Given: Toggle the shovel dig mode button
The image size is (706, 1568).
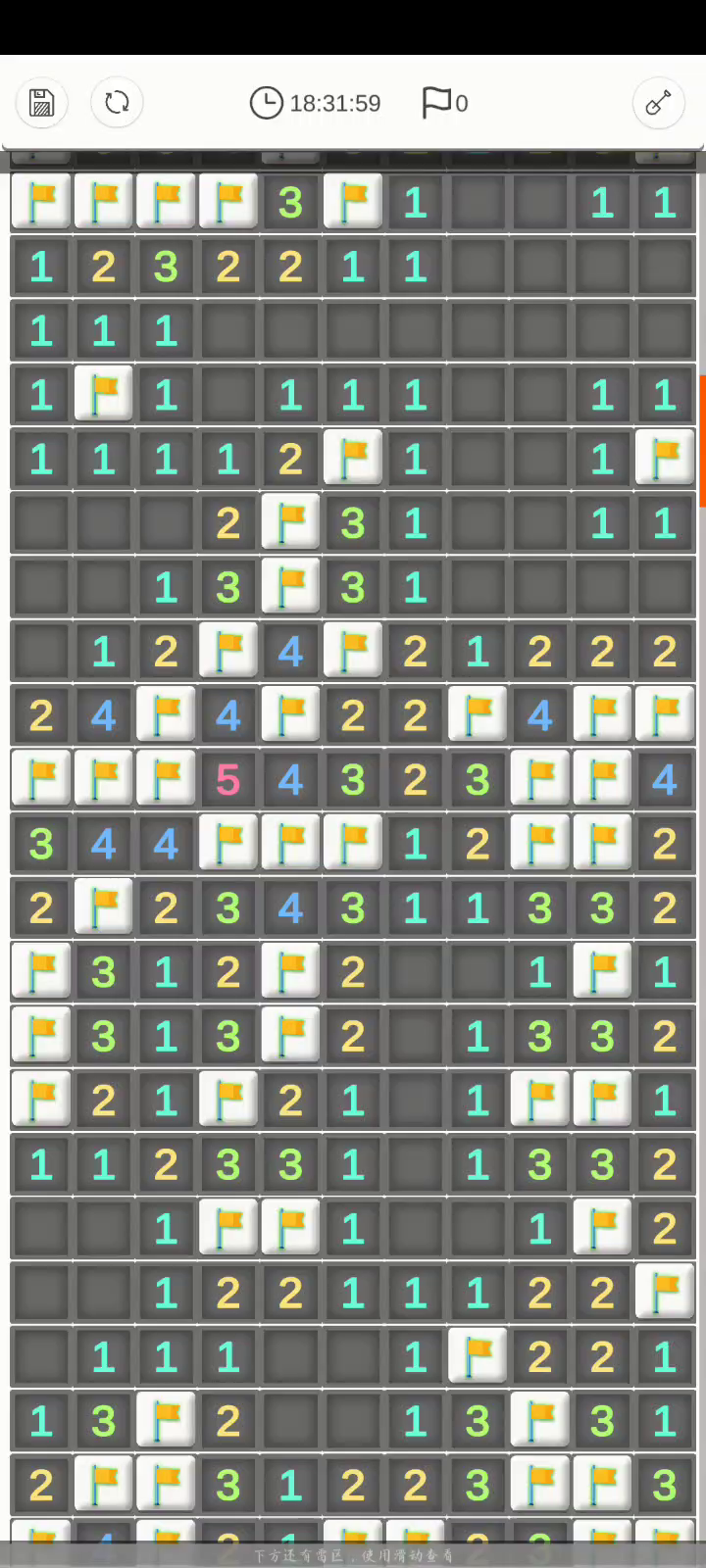Looking at the screenshot, I should click(658, 103).
